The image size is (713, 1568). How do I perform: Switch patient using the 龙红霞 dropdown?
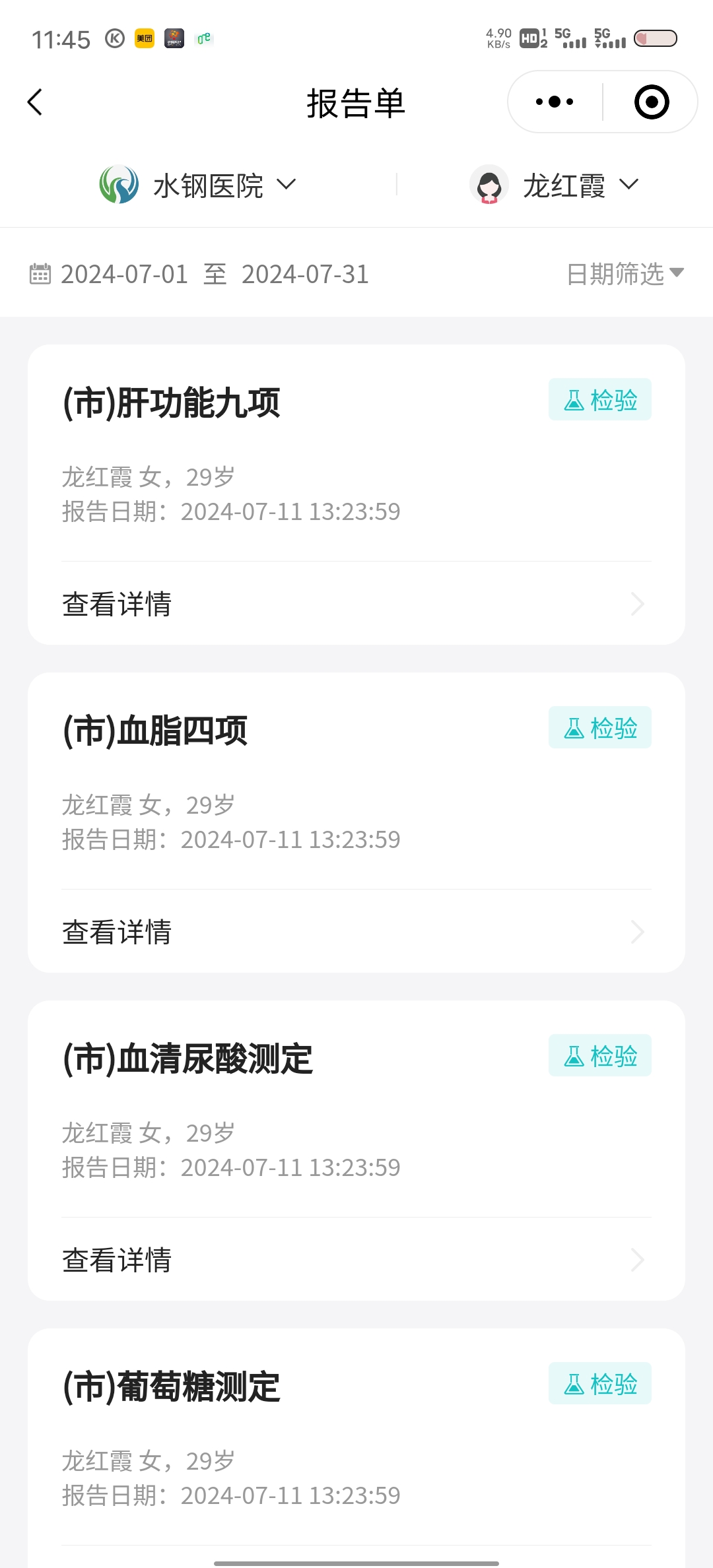point(555,185)
